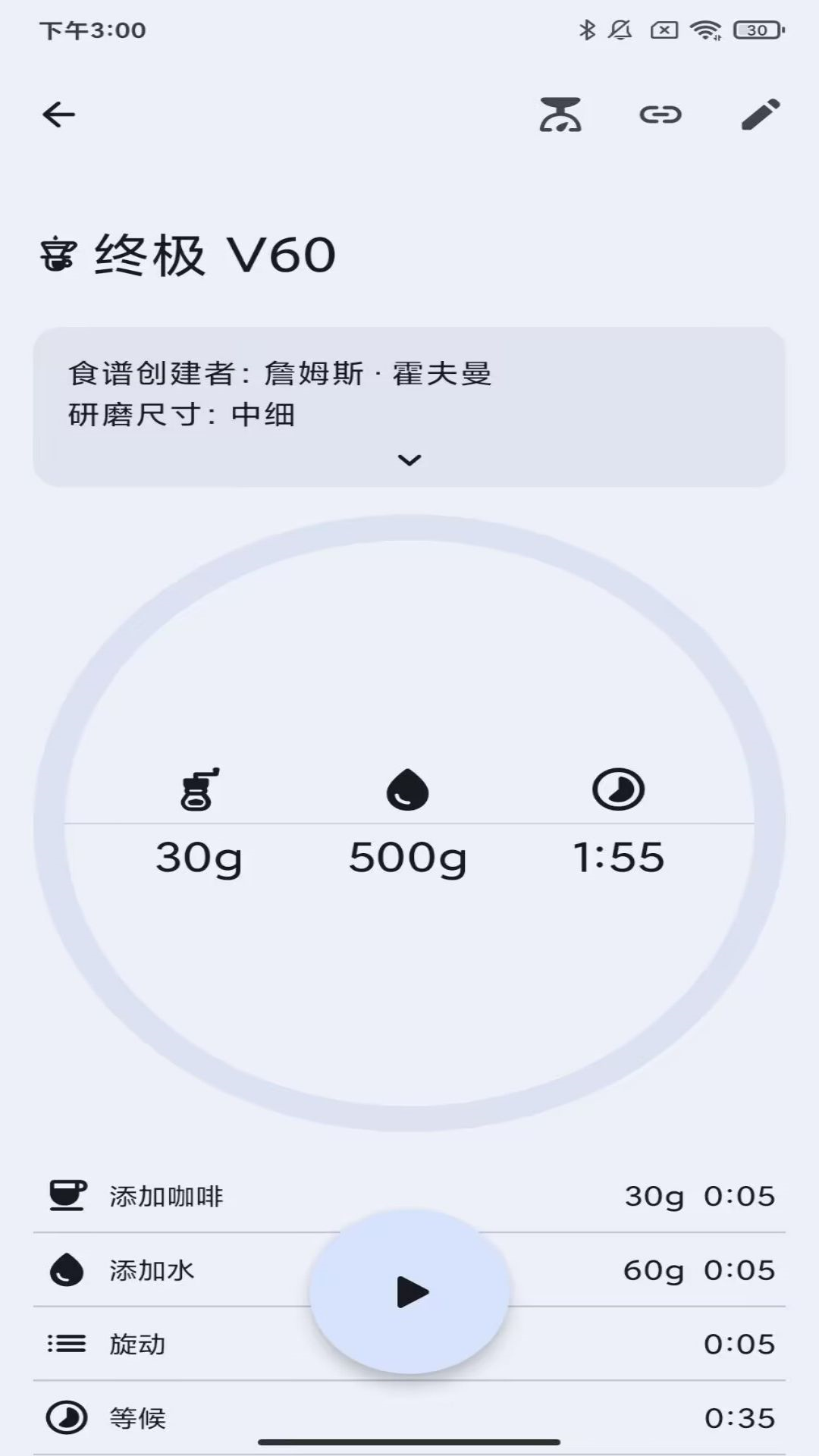This screenshot has height=1456, width=819.
Task: Expand the recipe details chevron
Action: [x=408, y=460]
